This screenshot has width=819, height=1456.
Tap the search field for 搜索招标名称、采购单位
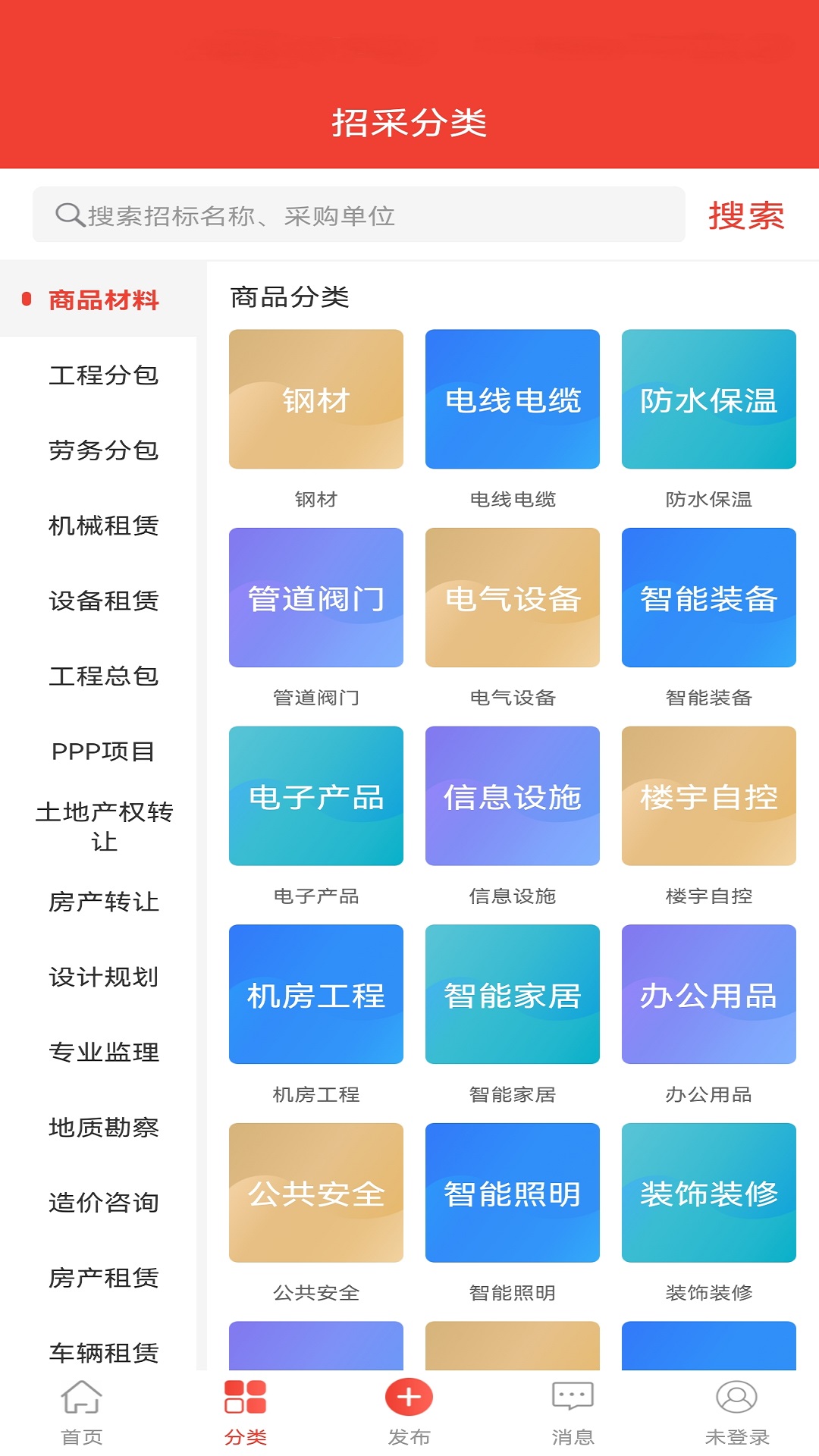358,215
